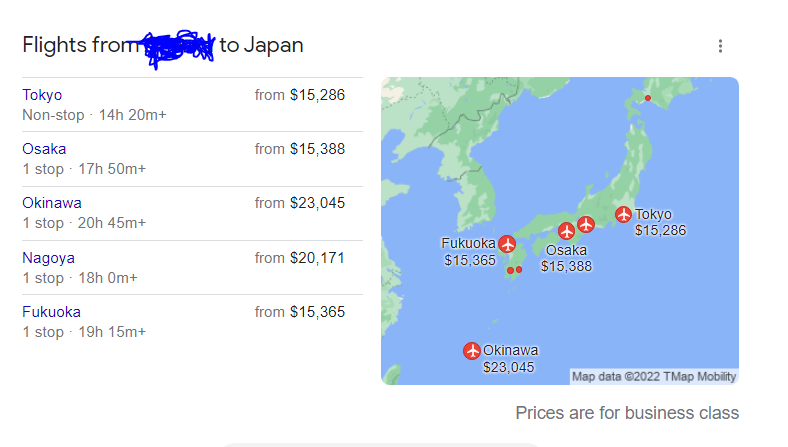The width and height of the screenshot is (788, 447).
Task: Tap the Tokyo airplane pin on the map
Action: tap(624, 214)
